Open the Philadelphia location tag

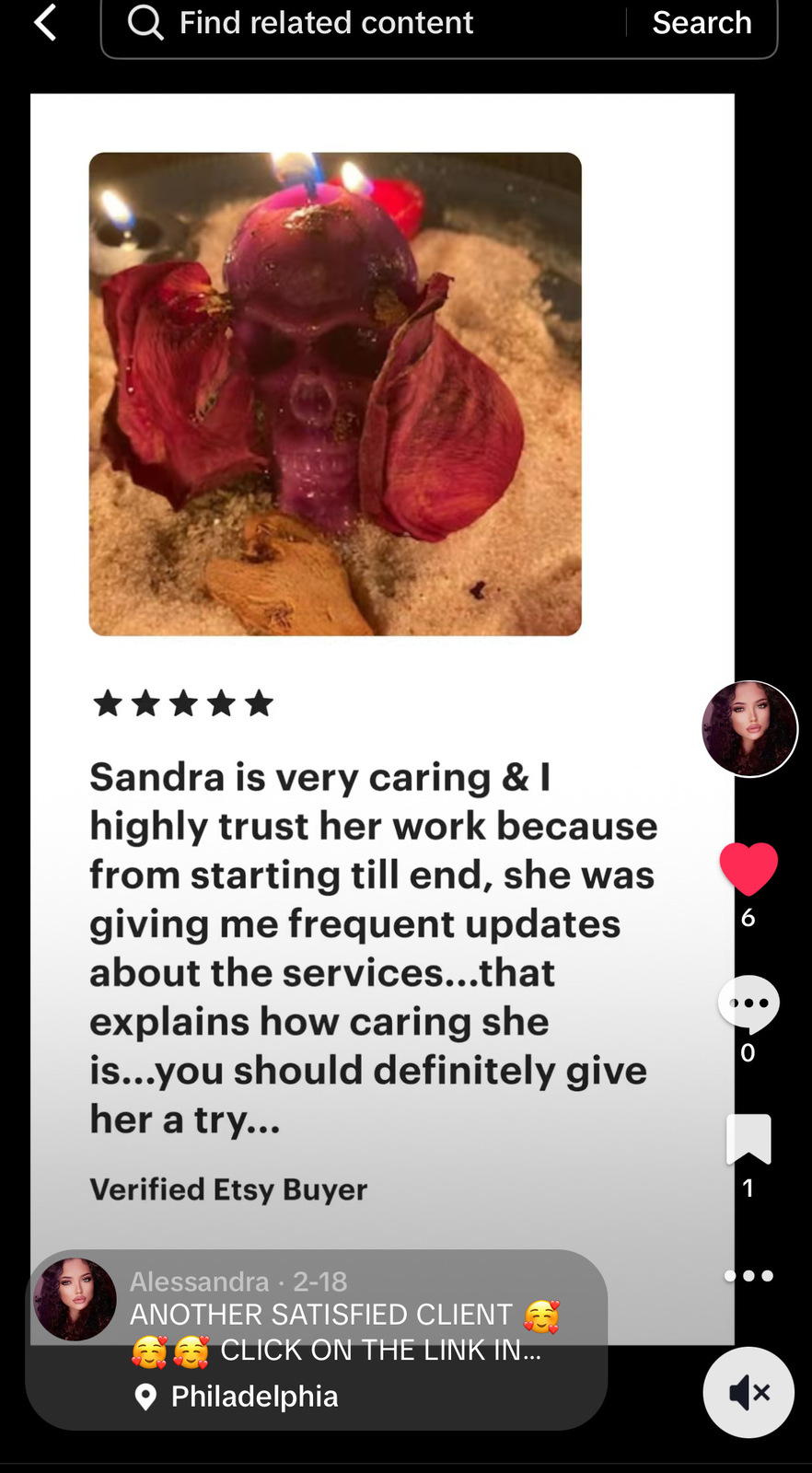tap(237, 1397)
